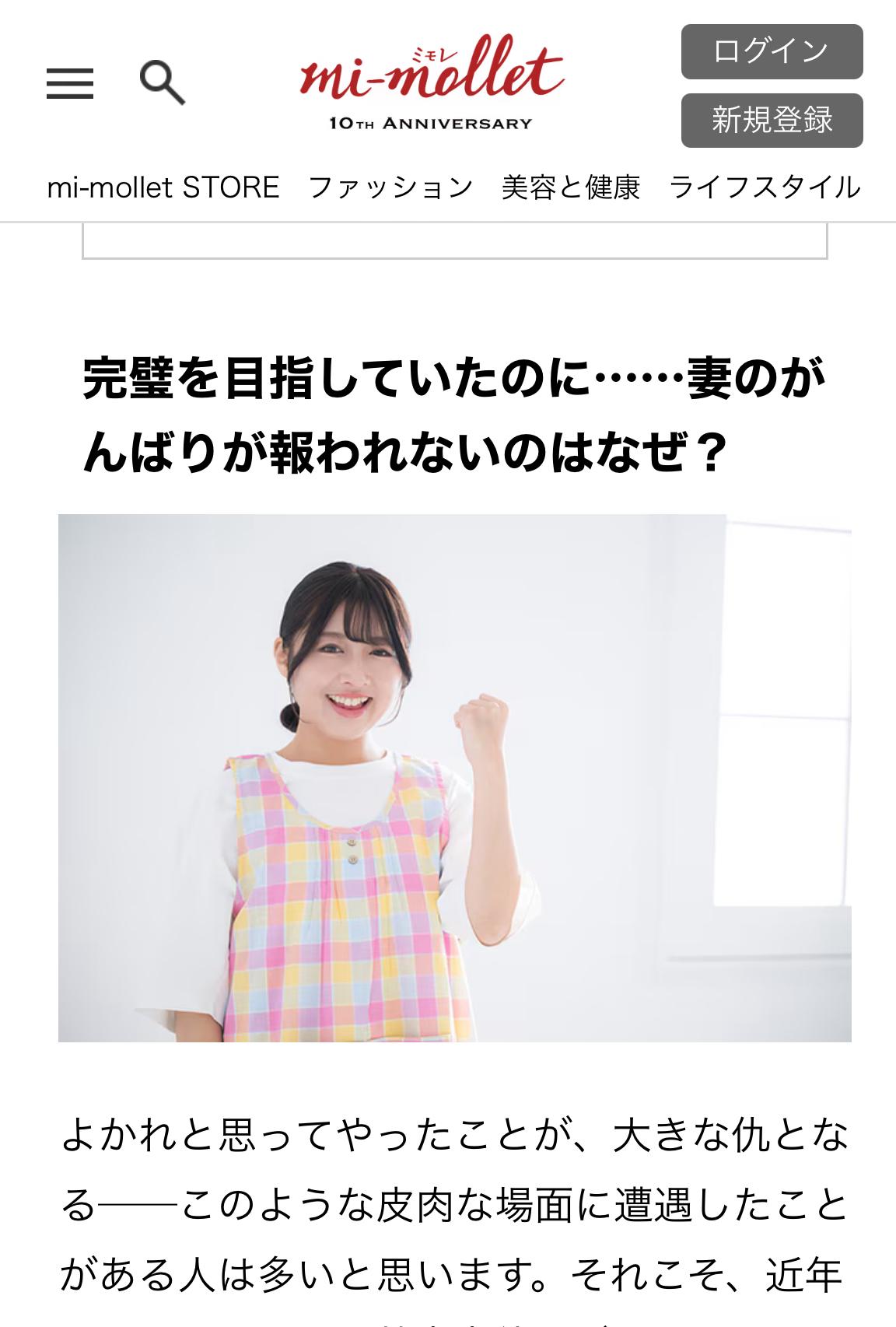Open ライフスタイル category
This screenshot has height=1327, width=896.
tap(765, 187)
